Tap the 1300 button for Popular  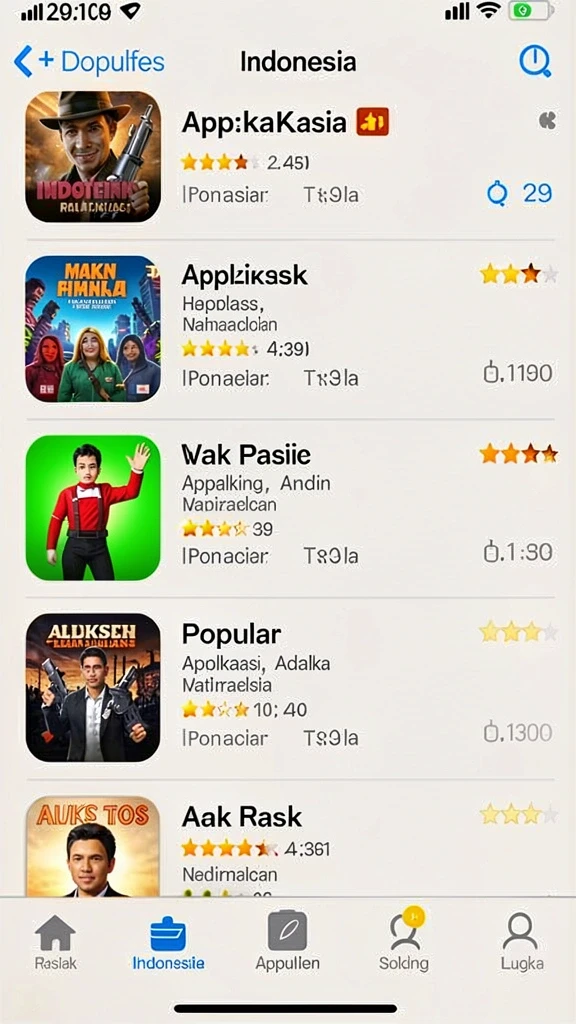pyautogui.click(x=518, y=732)
